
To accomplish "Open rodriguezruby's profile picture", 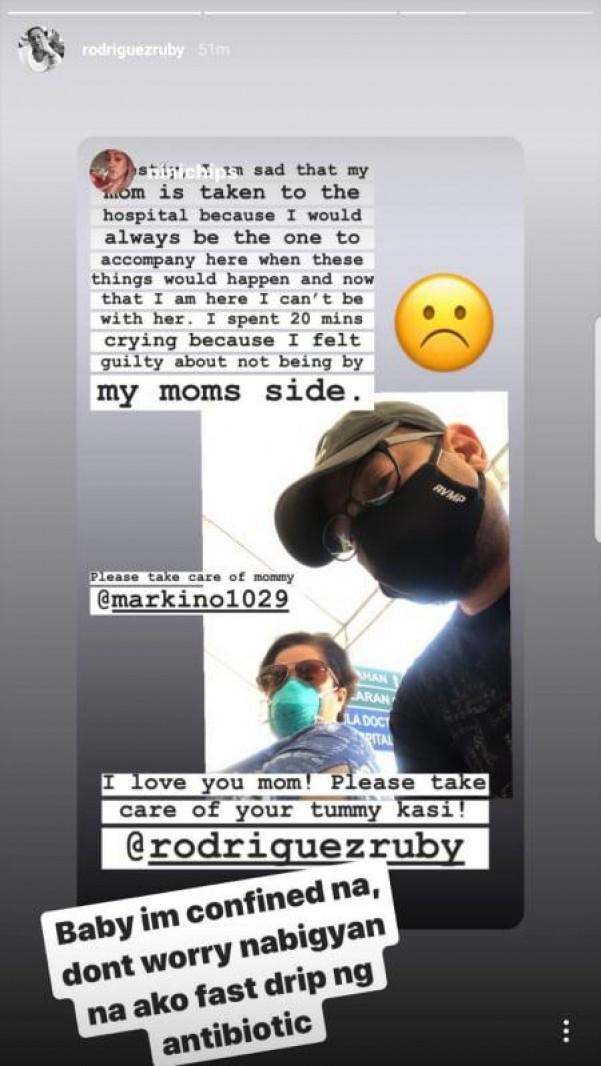I will point(41,49).
